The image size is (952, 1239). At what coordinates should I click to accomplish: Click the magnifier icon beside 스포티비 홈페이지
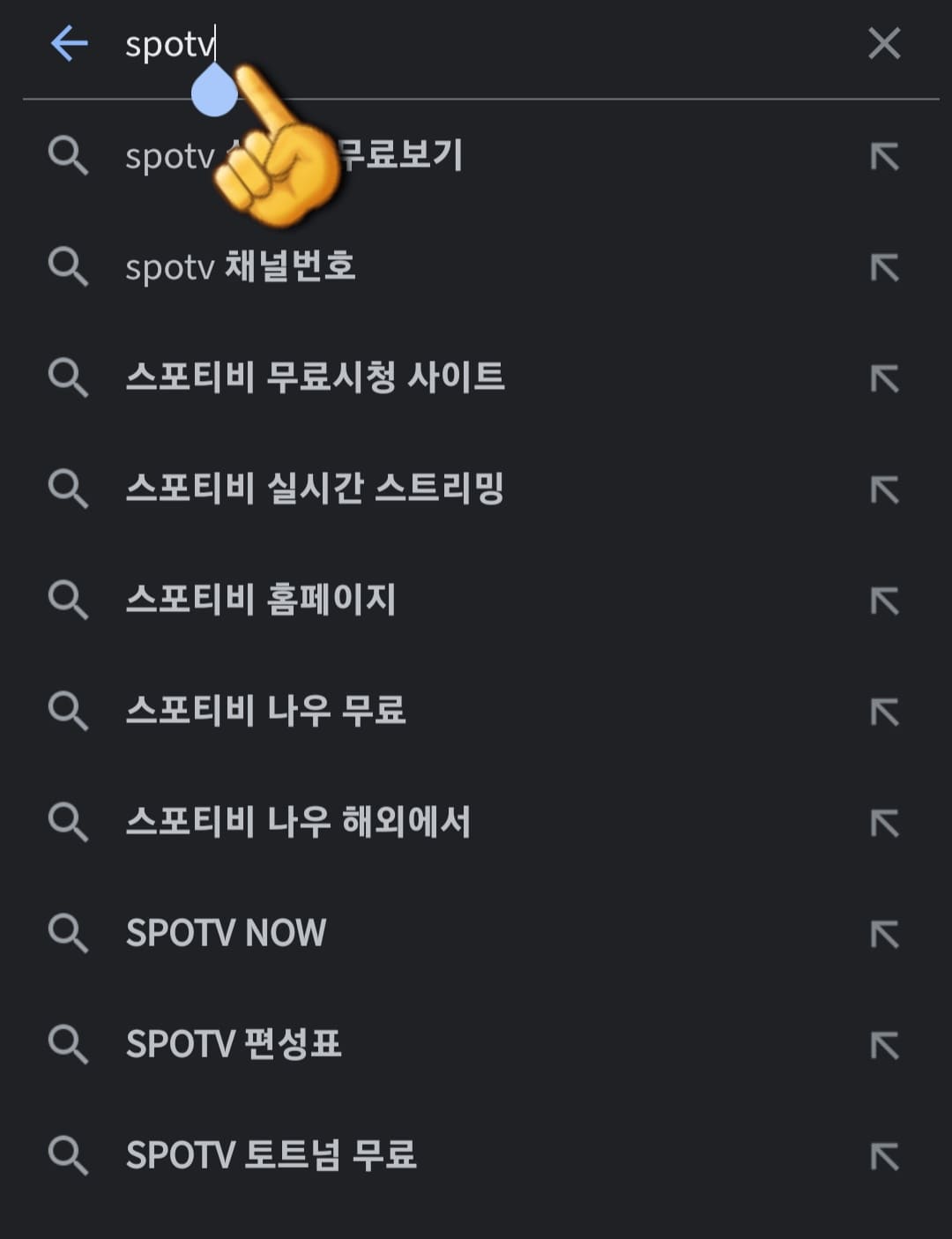[70, 601]
